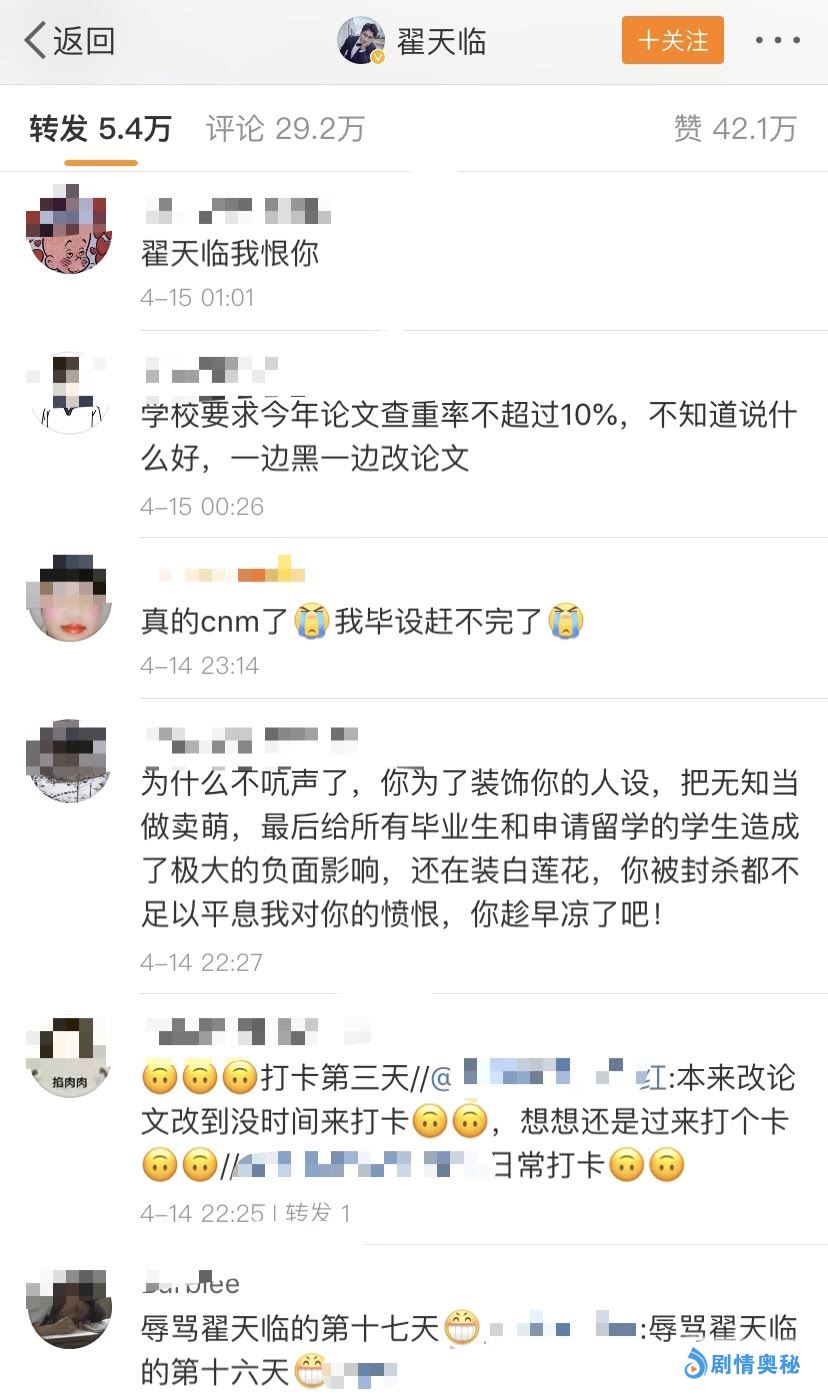Tap the 返回 back button
The width and height of the screenshot is (828, 1394).
pos(70,41)
